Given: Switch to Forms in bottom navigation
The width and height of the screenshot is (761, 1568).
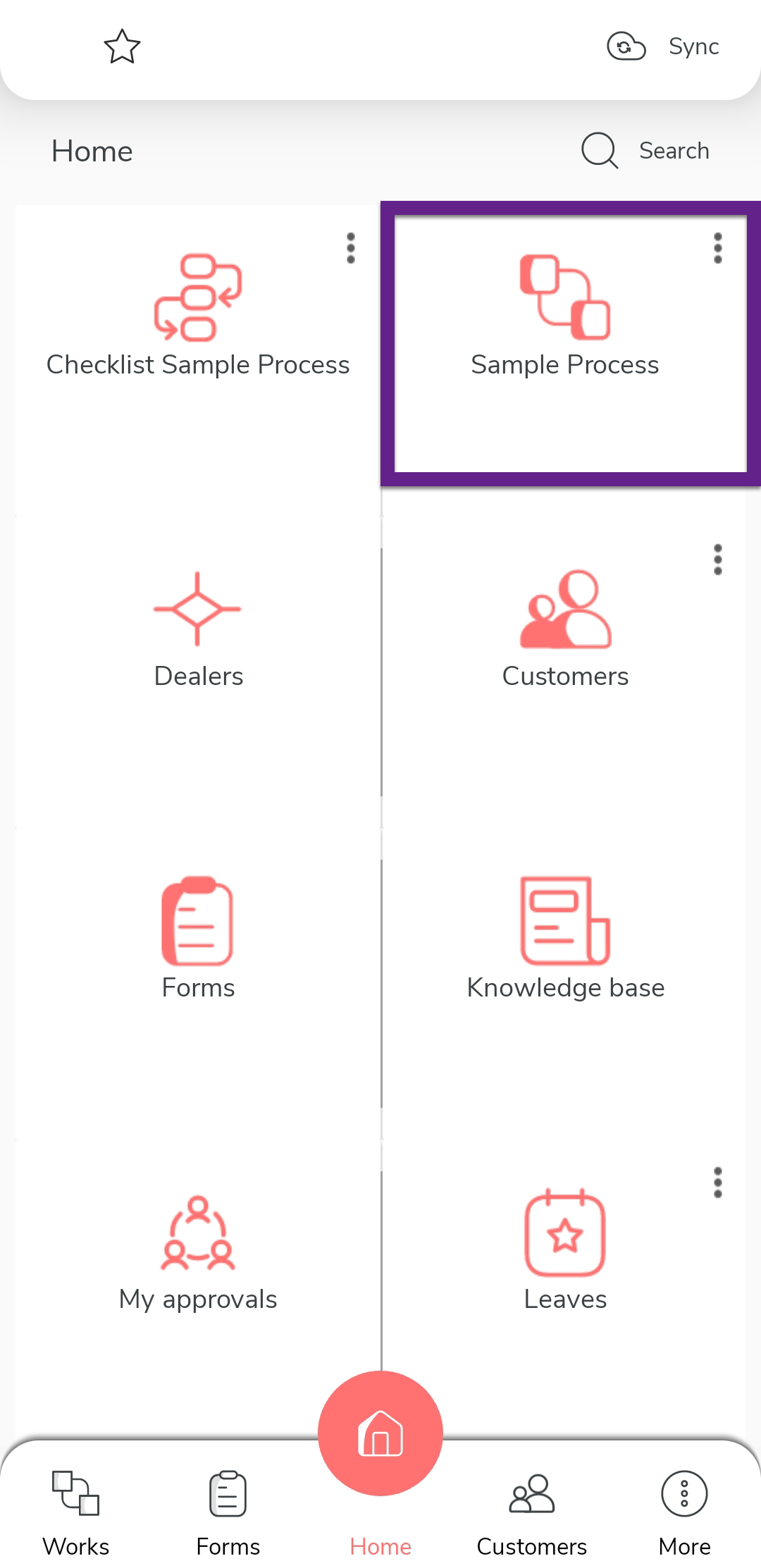Looking at the screenshot, I should (228, 1512).
